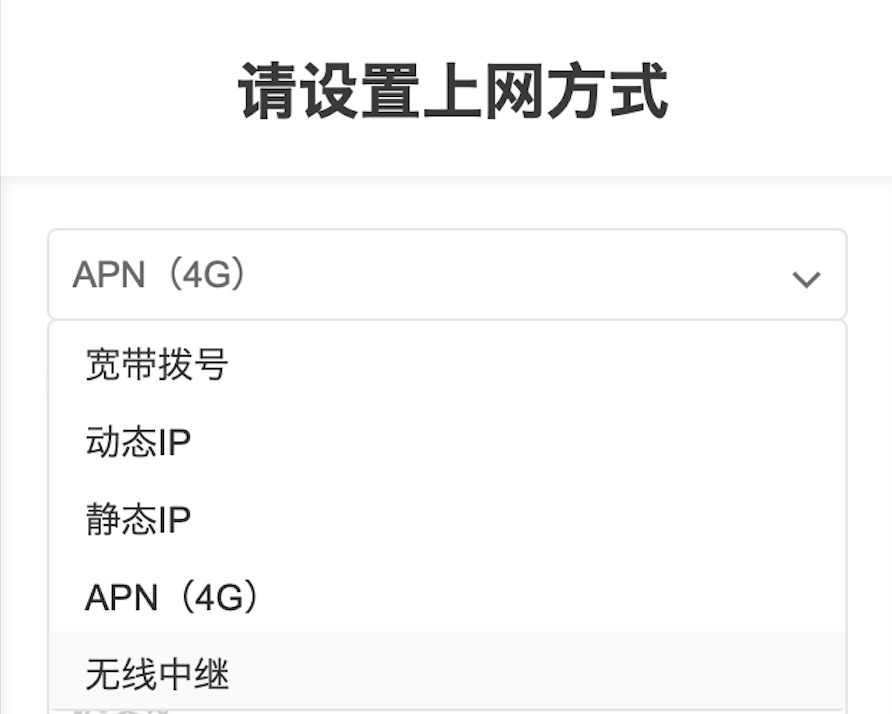Pick 静态IP as connection type
Screen dimensions: 892x714
pos(138,520)
